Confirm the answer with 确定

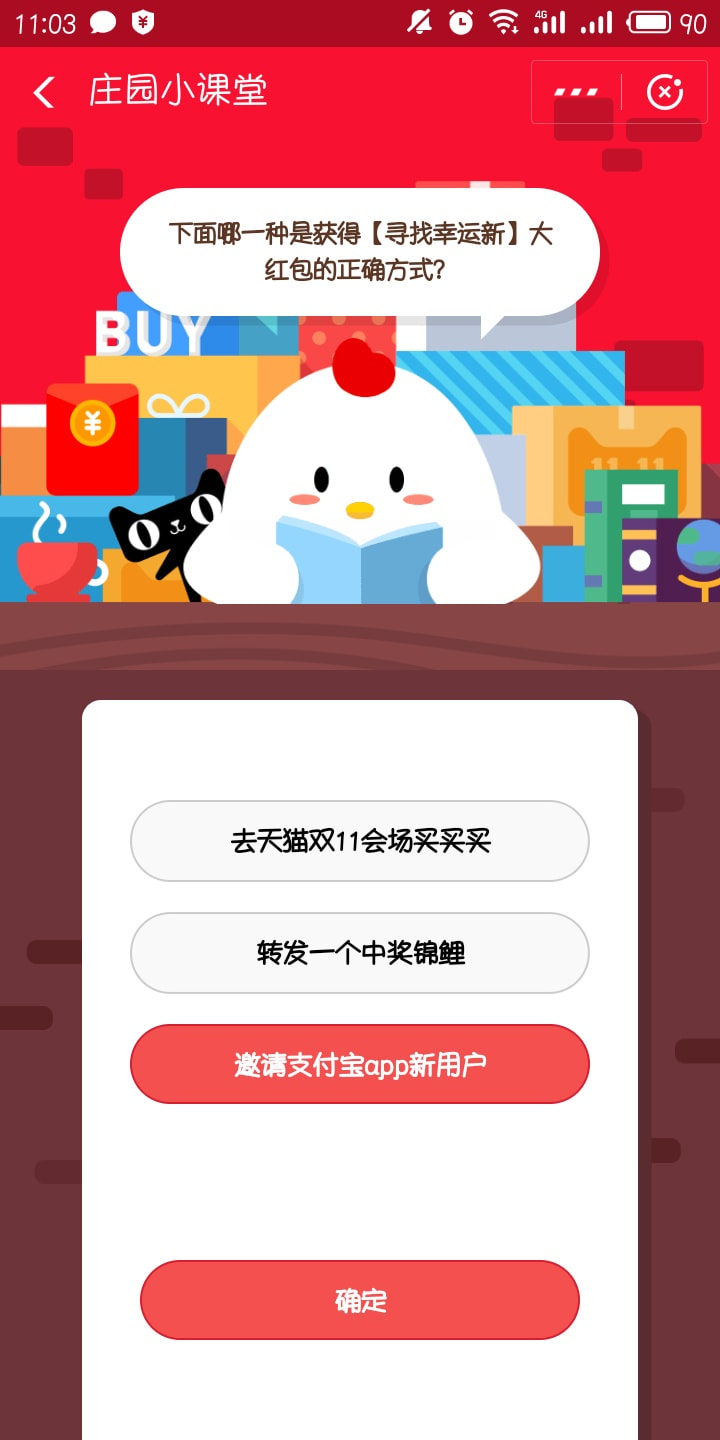point(360,1300)
